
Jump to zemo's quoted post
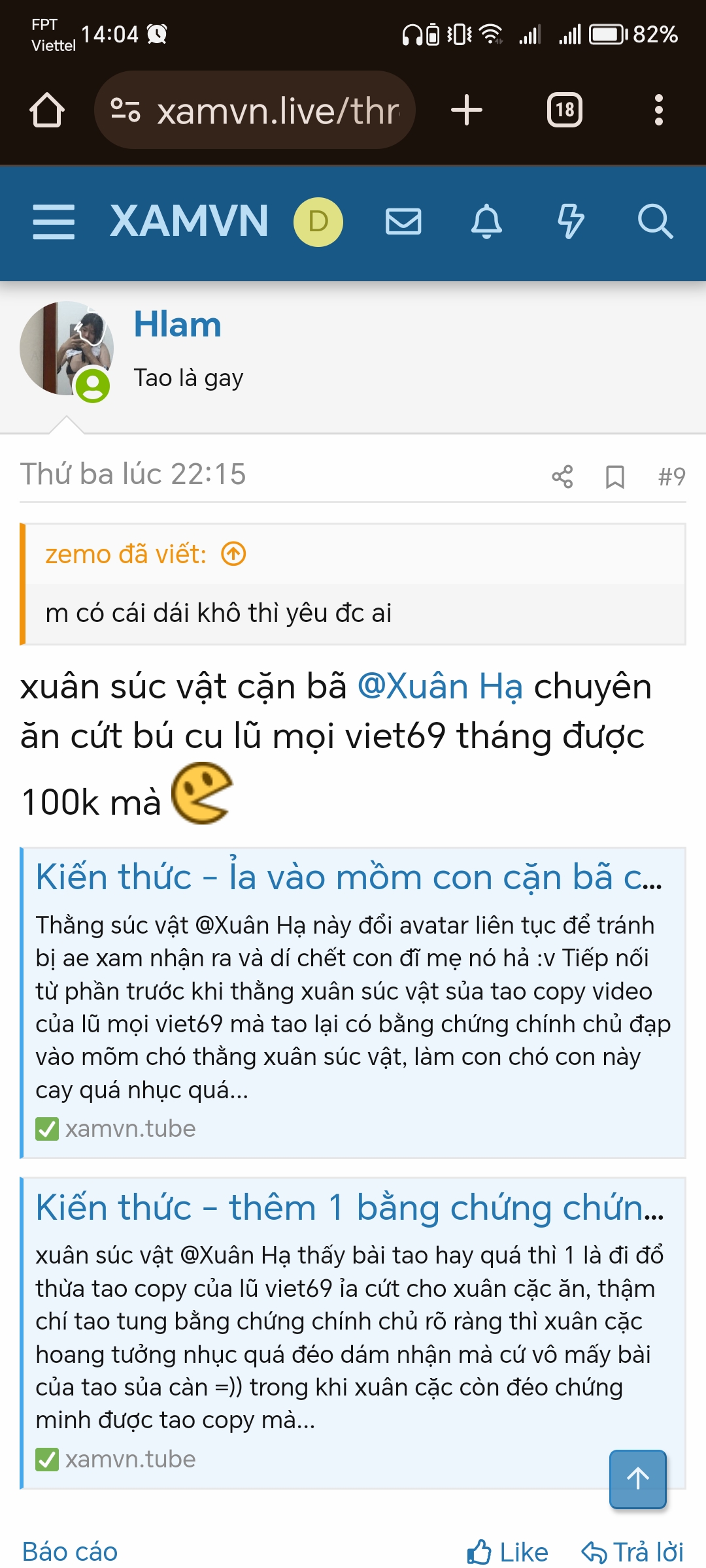[x=233, y=554]
